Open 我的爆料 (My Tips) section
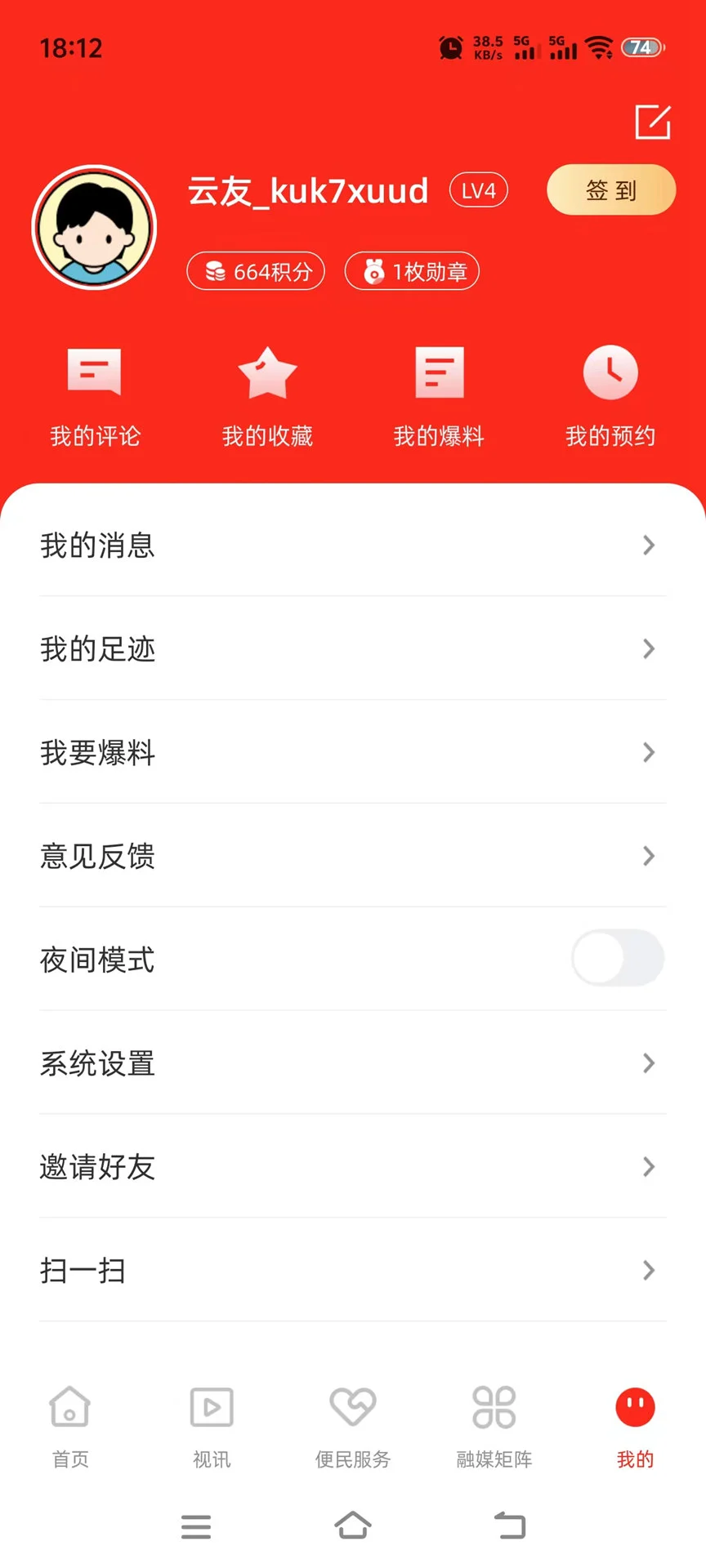706x1568 pixels. tap(440, 396)
